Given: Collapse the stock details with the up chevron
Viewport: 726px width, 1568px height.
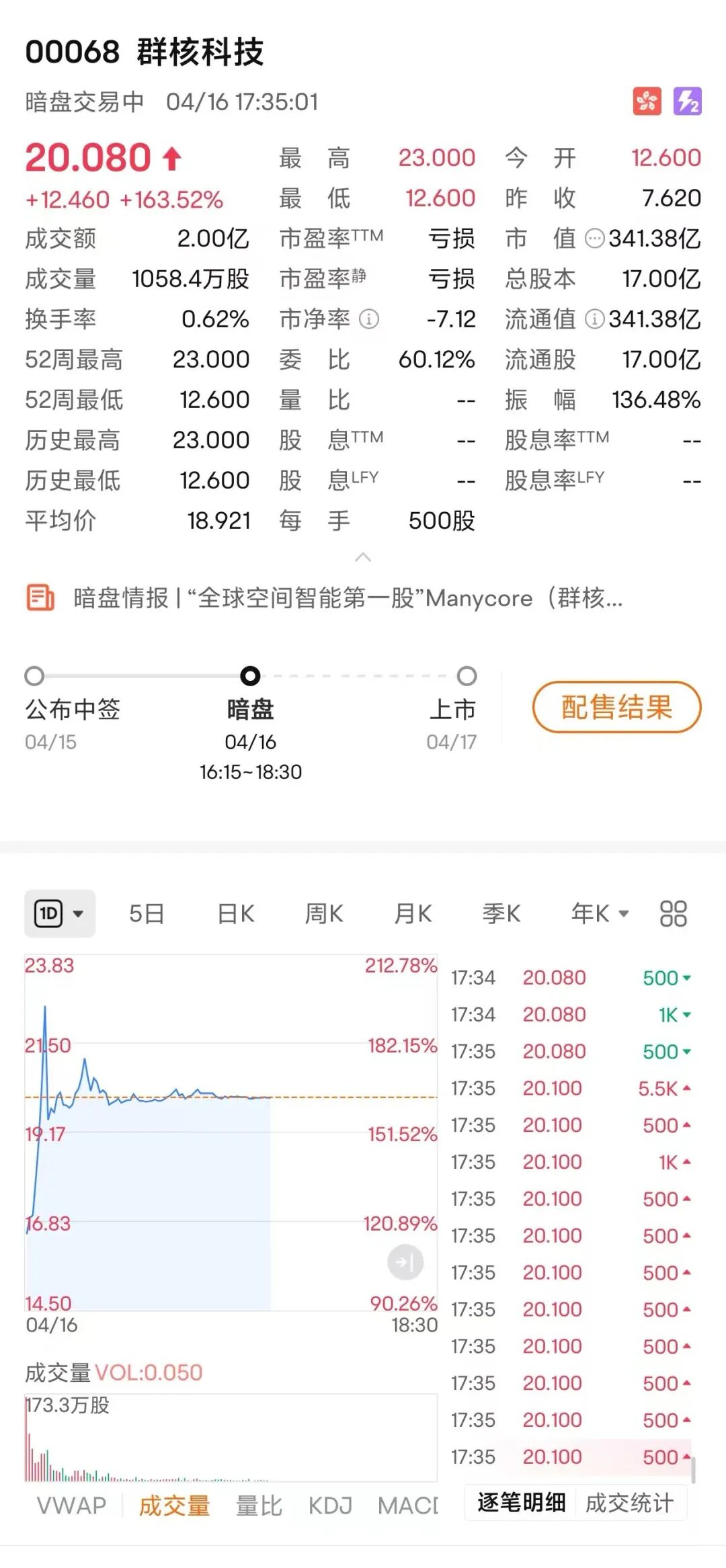Looking at the screenshot, I should (363, 557).
